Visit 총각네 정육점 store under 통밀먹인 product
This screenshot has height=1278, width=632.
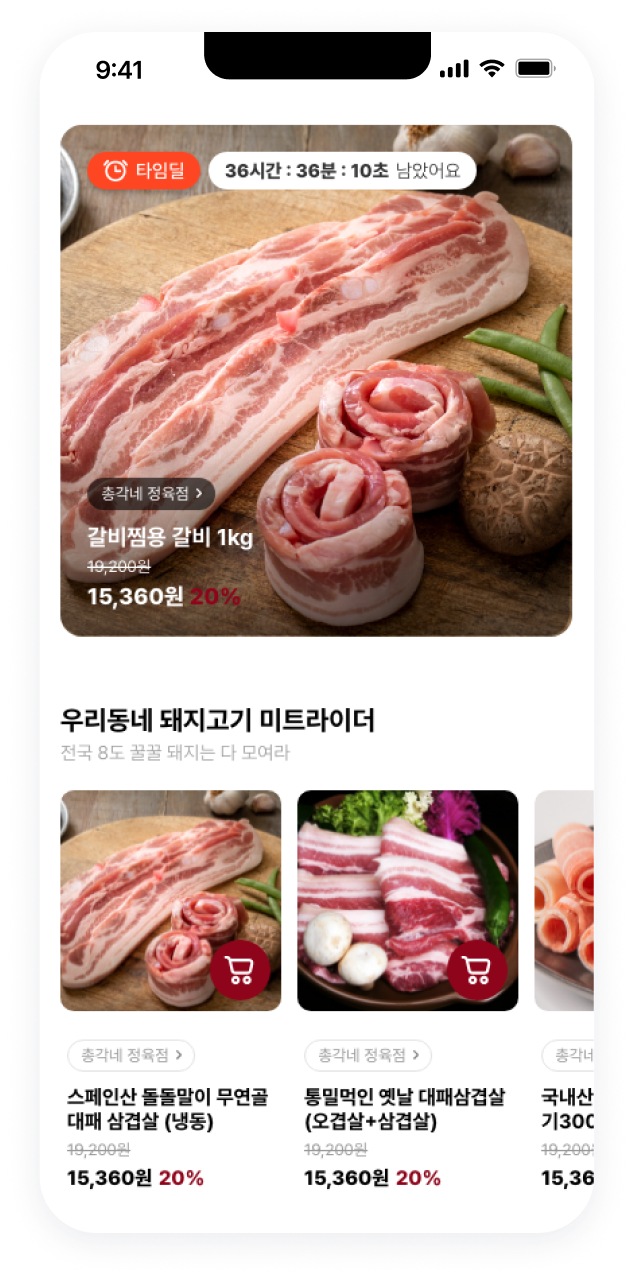tap(368, 1055)
